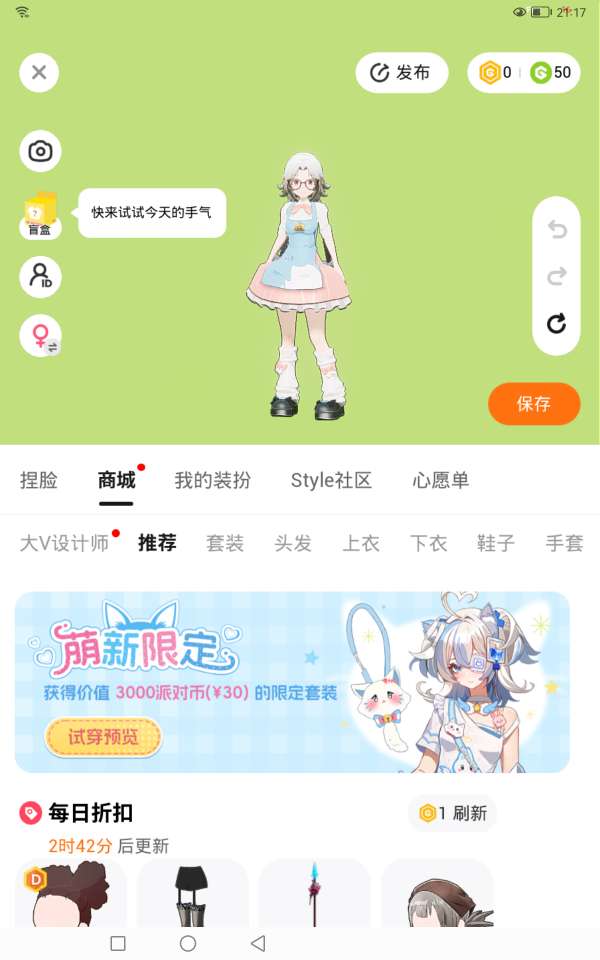Open the camera photo mode
This screenshot has height=960, width=600.
[x=40, y=151]
